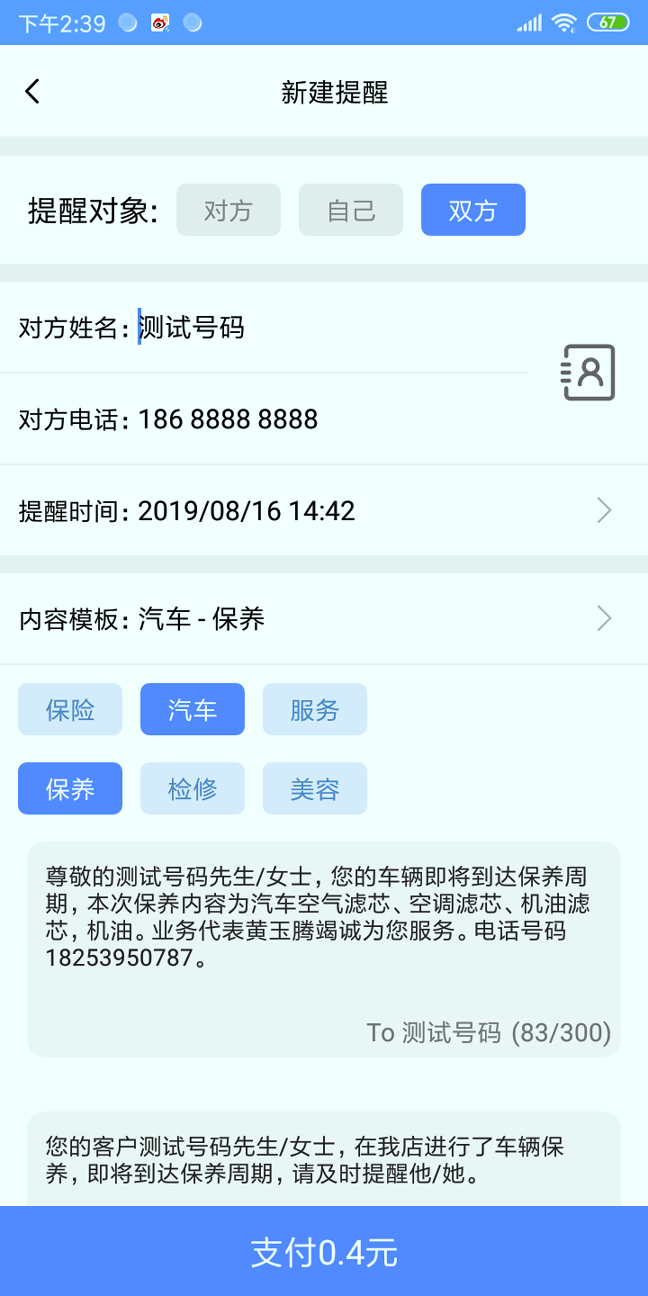This screenshot has width=648, height=1296.
Task: Open the 提醒时间 date and time picker
Action: (x=324, y=511)
